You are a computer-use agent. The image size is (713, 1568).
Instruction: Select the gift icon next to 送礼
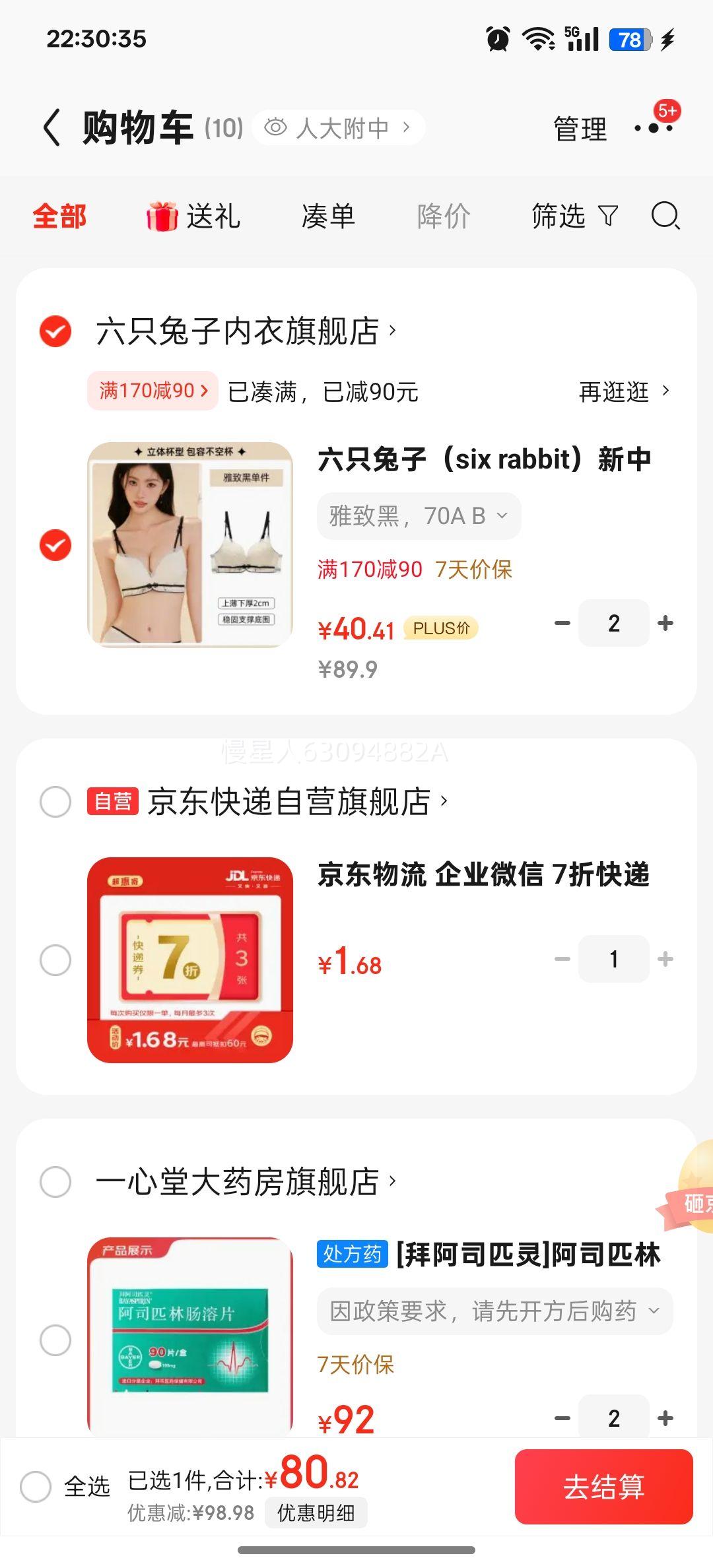pos(160,216)
